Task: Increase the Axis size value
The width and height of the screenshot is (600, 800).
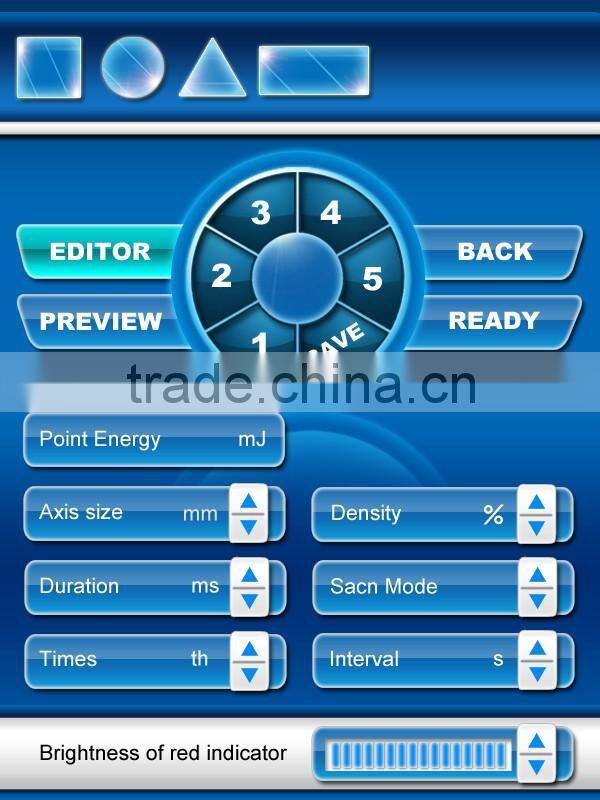Action: tap(249, 501)
